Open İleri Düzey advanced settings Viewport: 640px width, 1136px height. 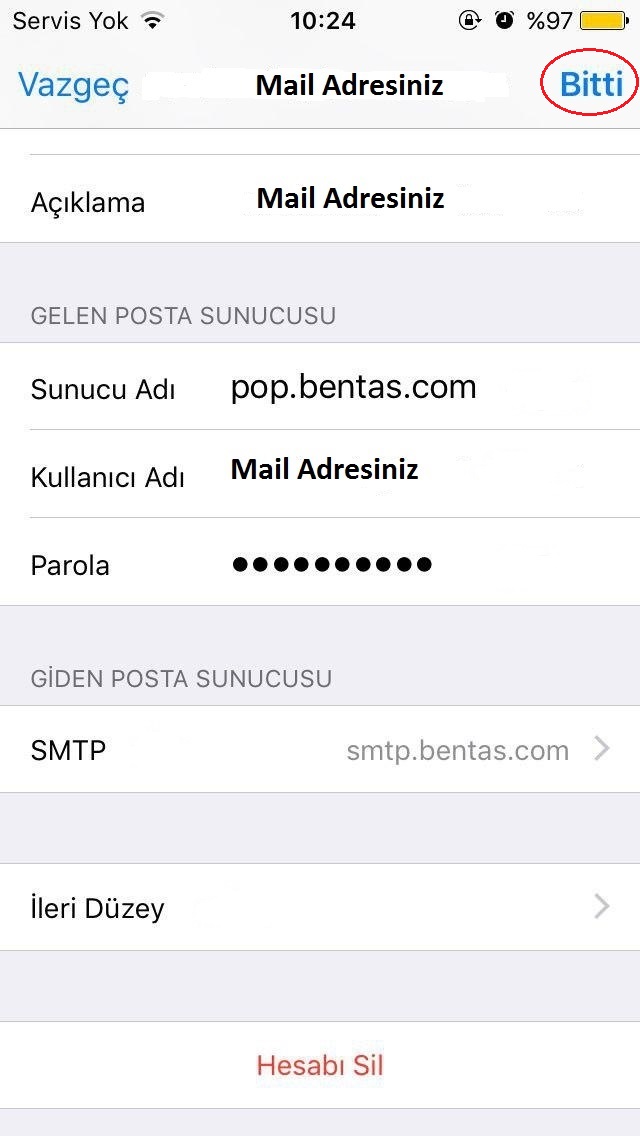[320, 907]
